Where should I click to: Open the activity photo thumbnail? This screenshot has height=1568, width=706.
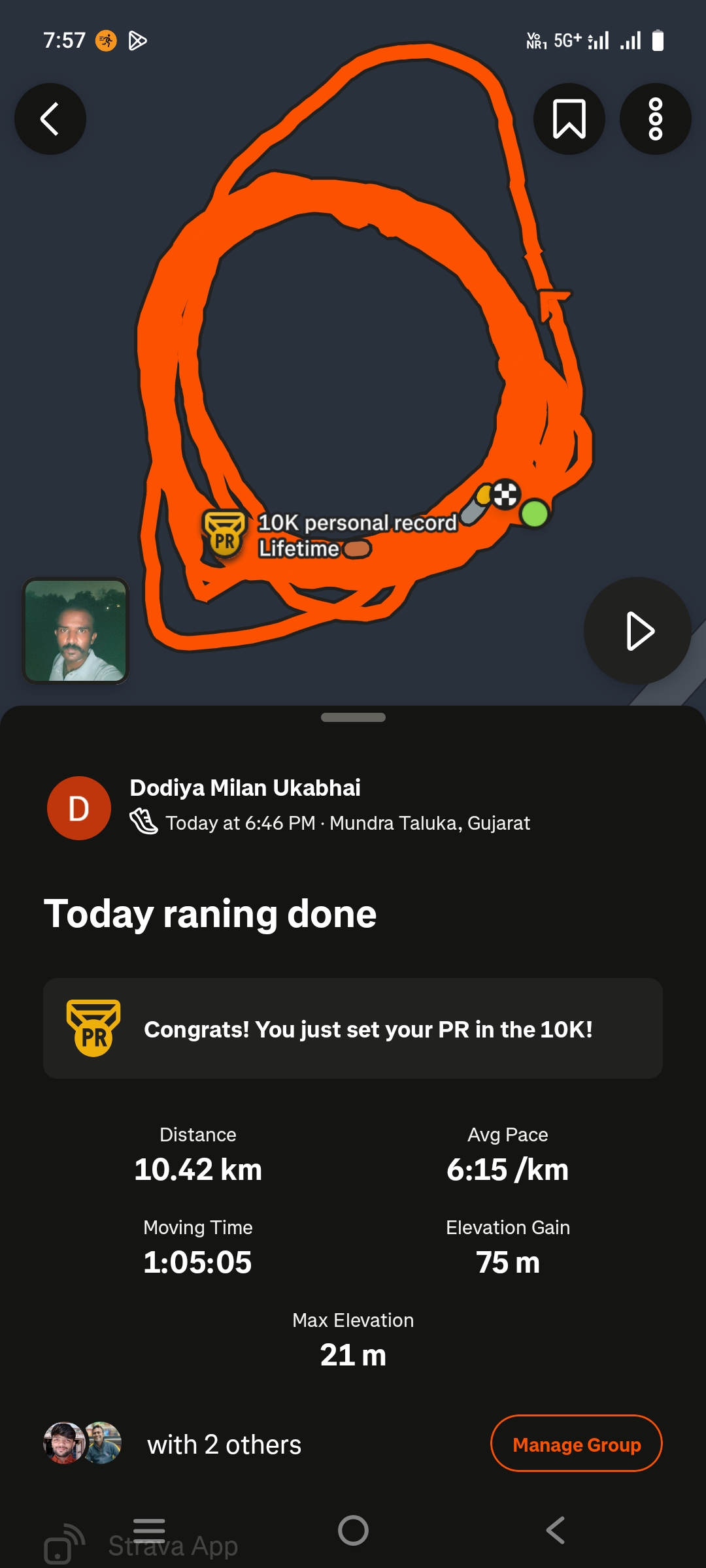pyautogui.click(x=76, y=630)
